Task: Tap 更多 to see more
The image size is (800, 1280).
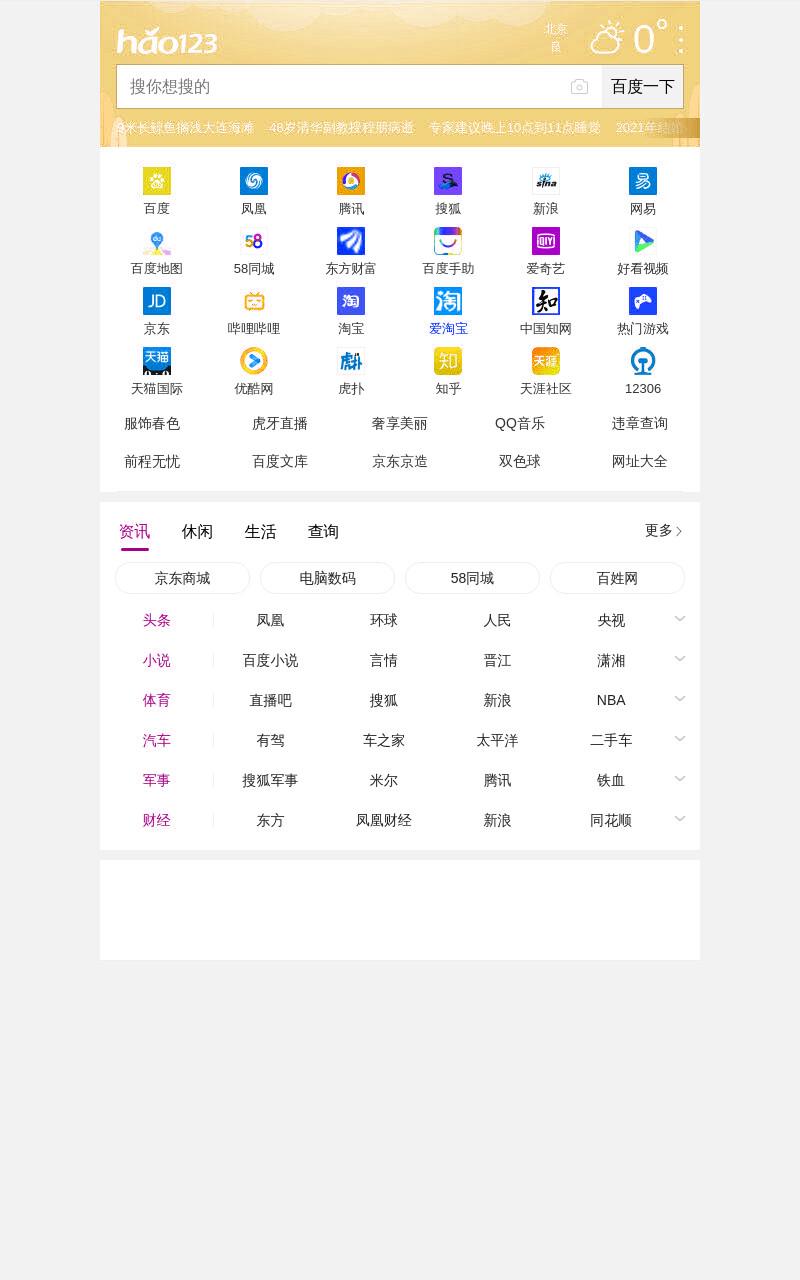Action: [663, 531]
